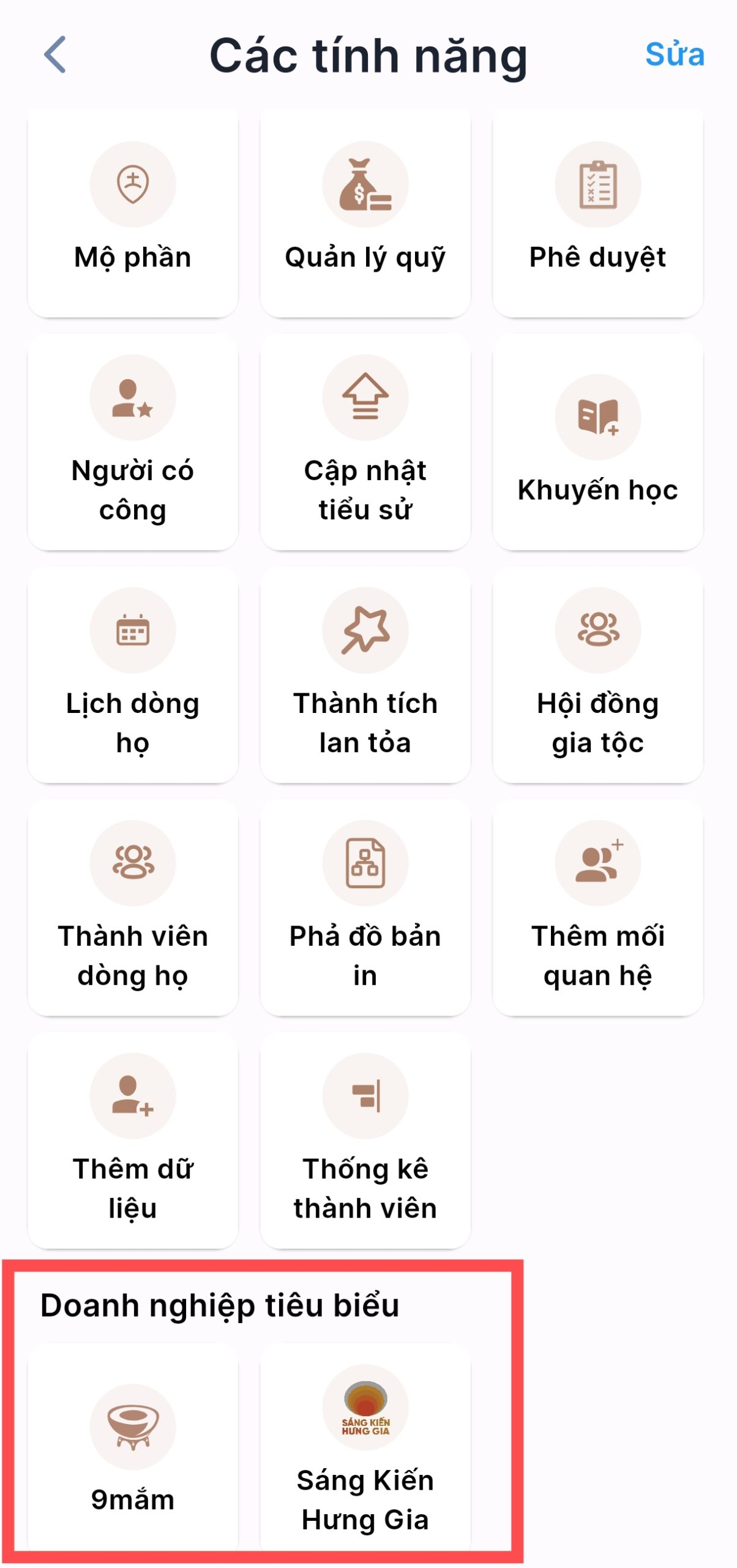Go back using the header arrow

click(55, 55)
